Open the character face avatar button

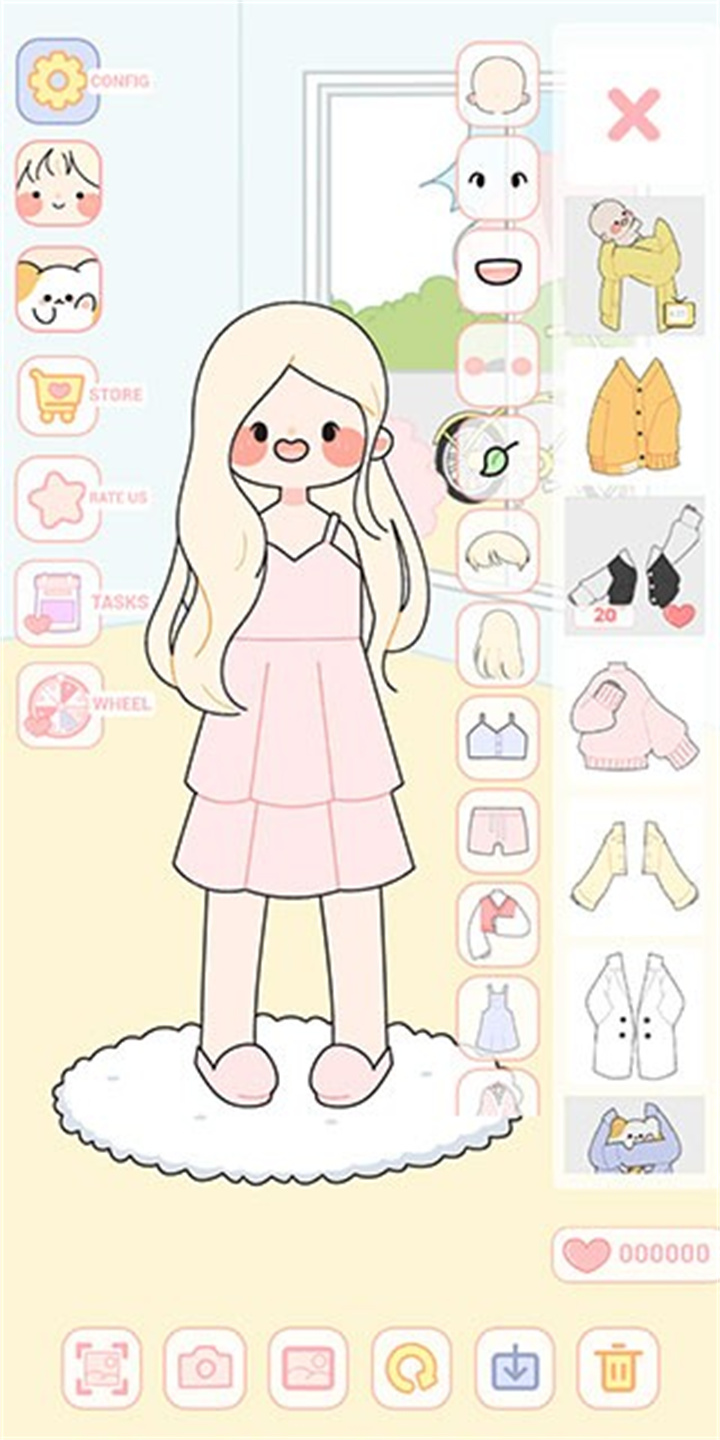click(58, 183)
